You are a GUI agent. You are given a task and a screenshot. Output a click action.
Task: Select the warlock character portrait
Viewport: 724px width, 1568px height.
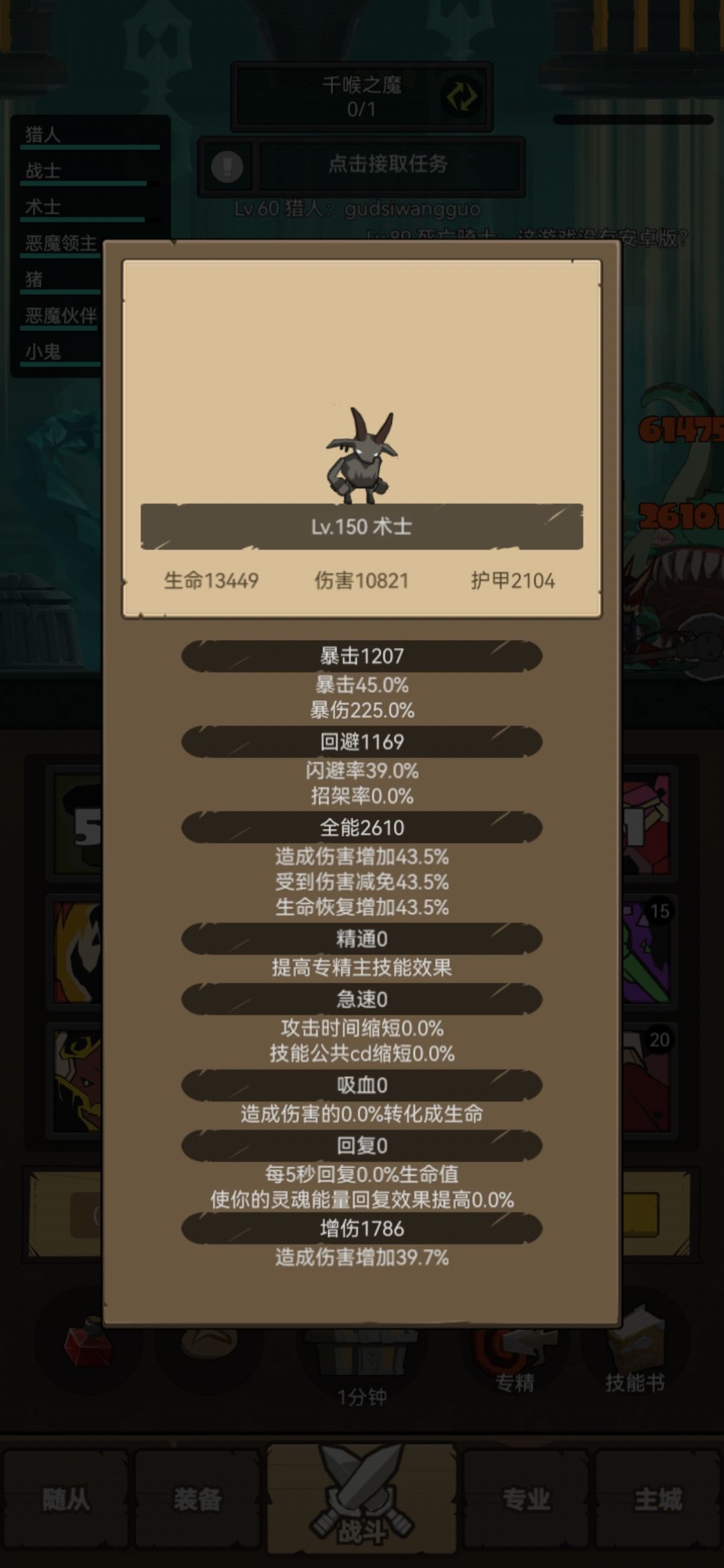point(362,456)
